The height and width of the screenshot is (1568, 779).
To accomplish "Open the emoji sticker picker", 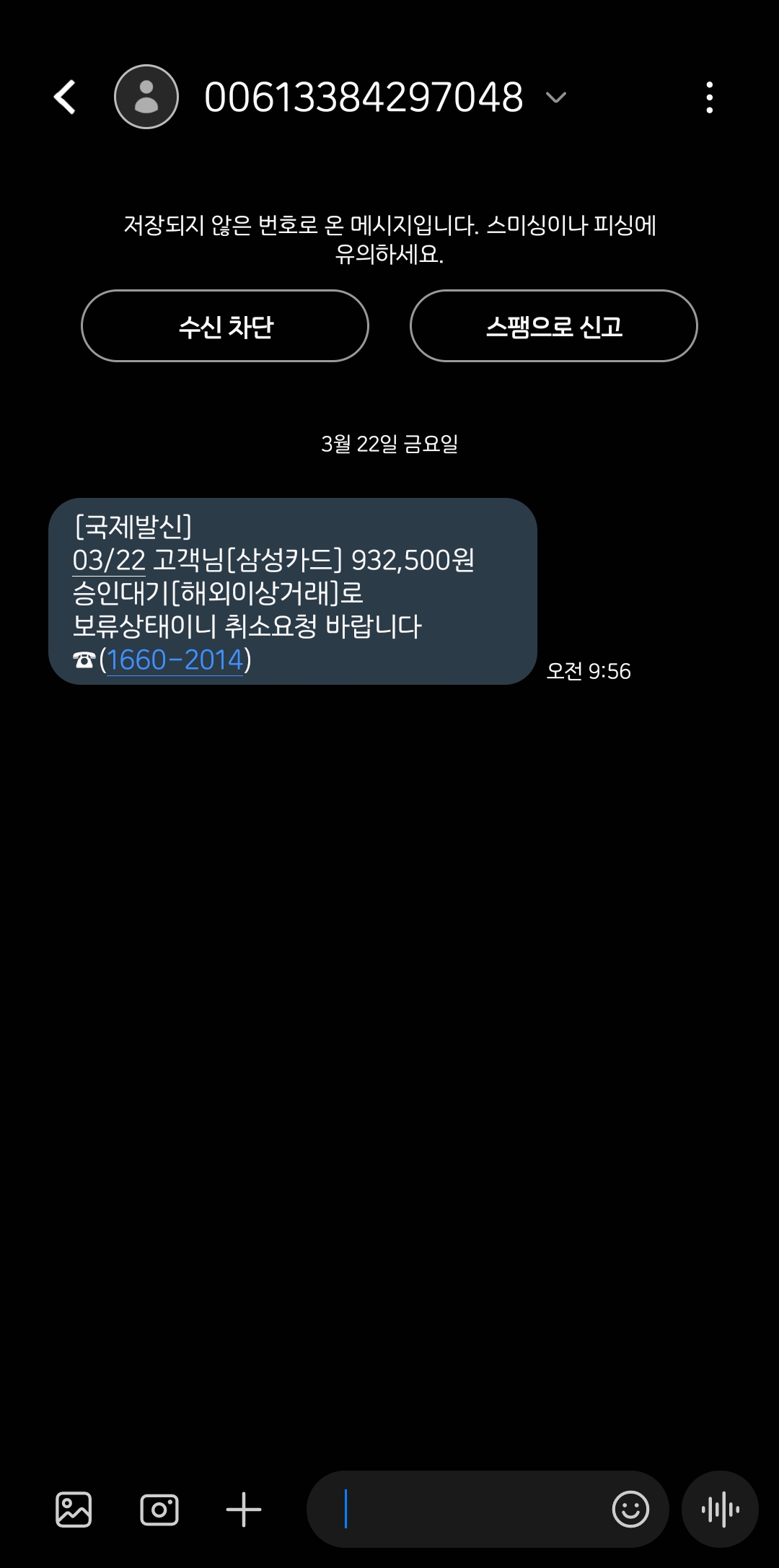I will (631, 1510).
